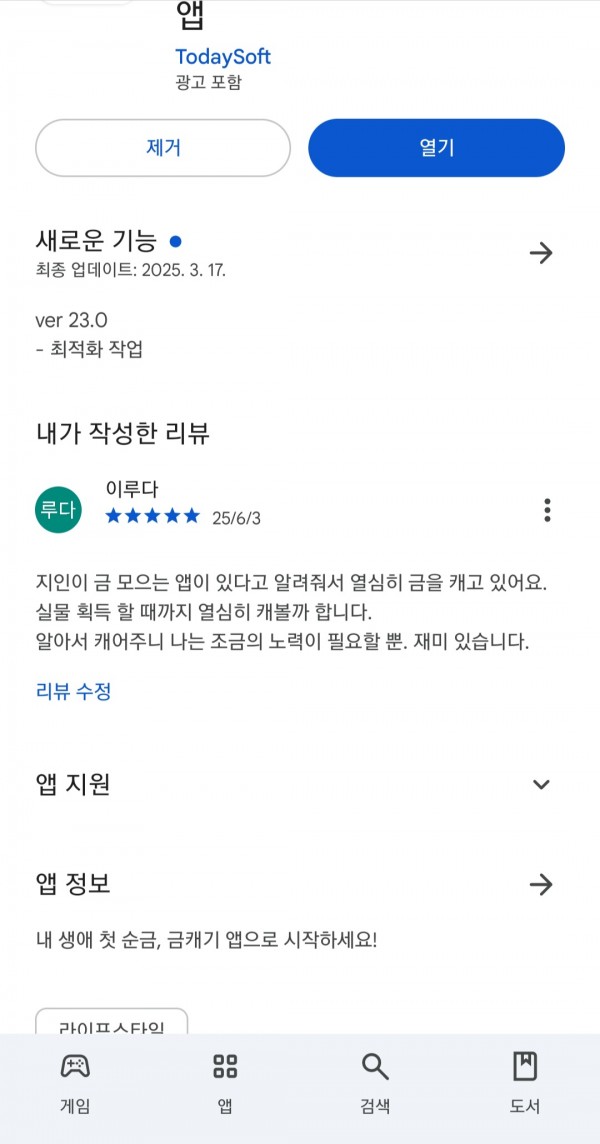Image resolution: width=600 pixels, height=1144 pixels.
Task: Tap the 제거 uninstall button
Action: (x=163, y=148)
